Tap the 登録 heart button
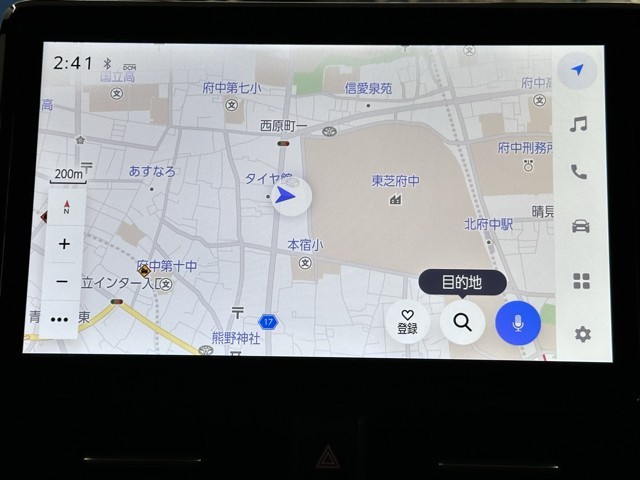The image size is (640, 480). click(x=407, y=322)
